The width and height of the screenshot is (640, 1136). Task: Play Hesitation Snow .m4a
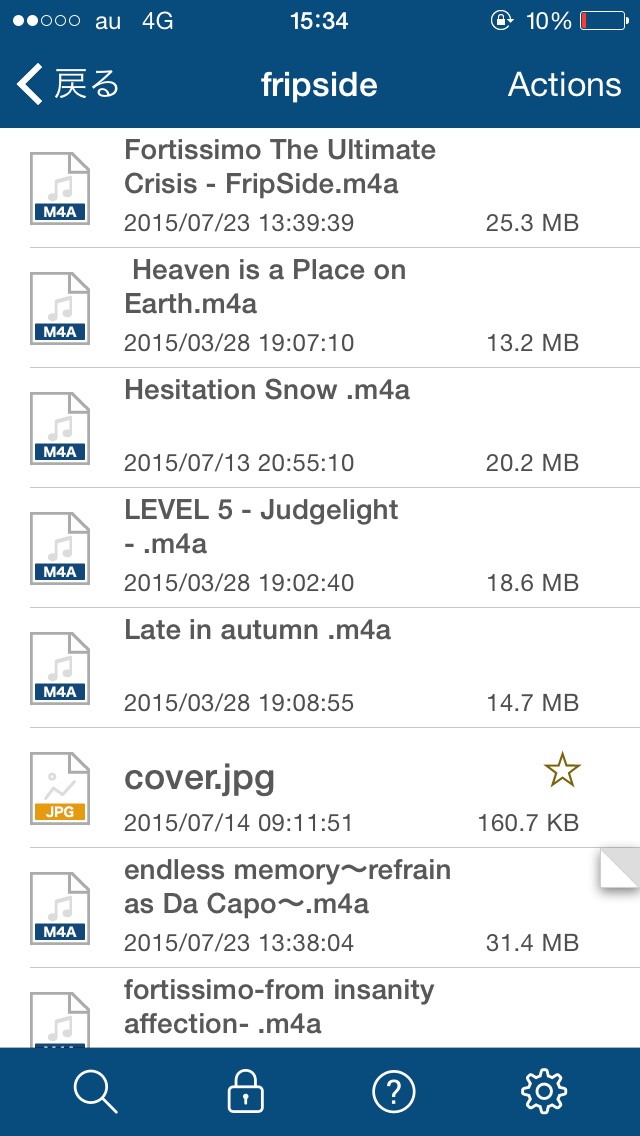click(320, 427)
